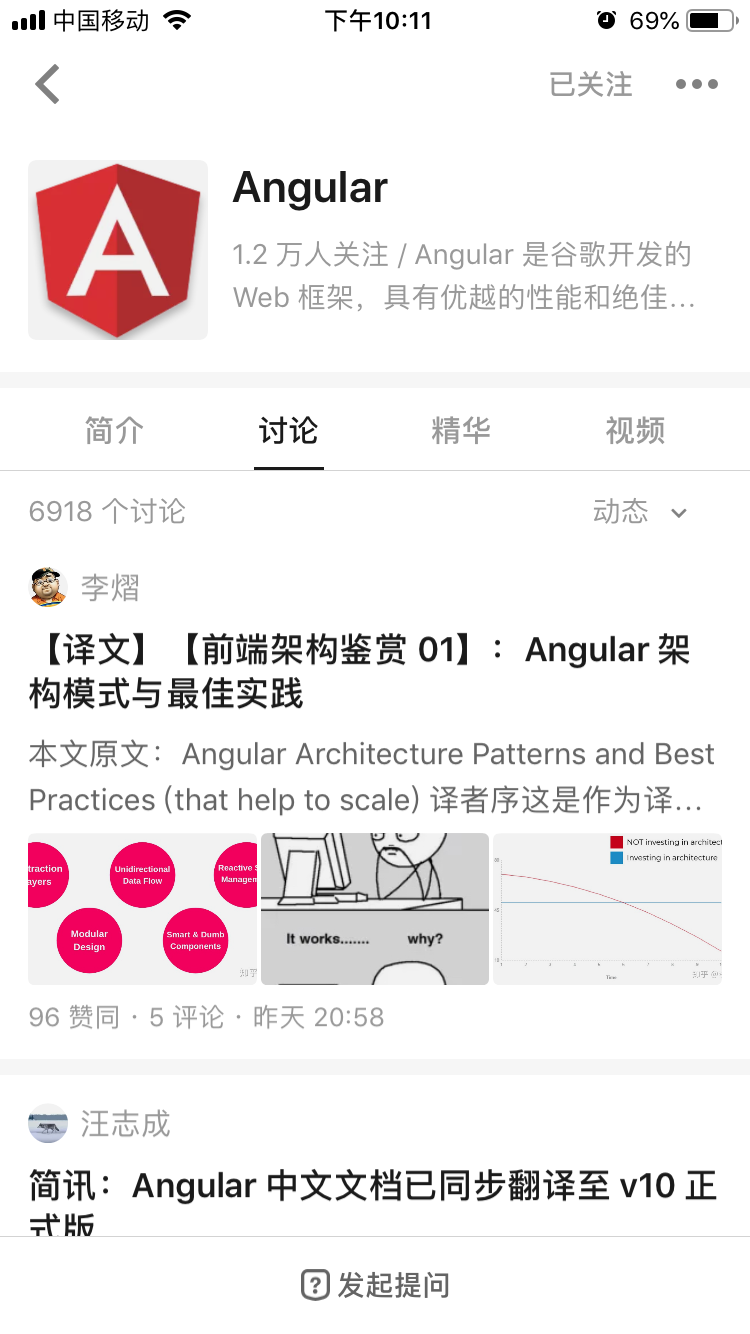750x1334 pixels.
Task: Tap 汪志成's profile avatar
Action: [47, 1123]
